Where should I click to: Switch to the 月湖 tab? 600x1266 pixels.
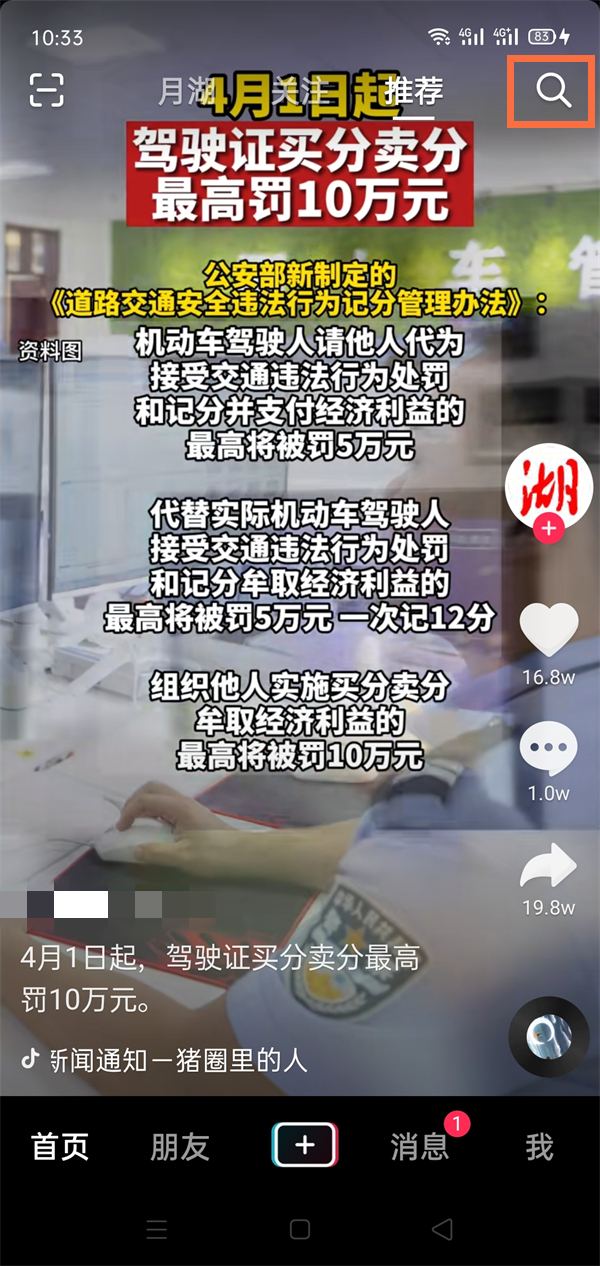tap(187, 91)
